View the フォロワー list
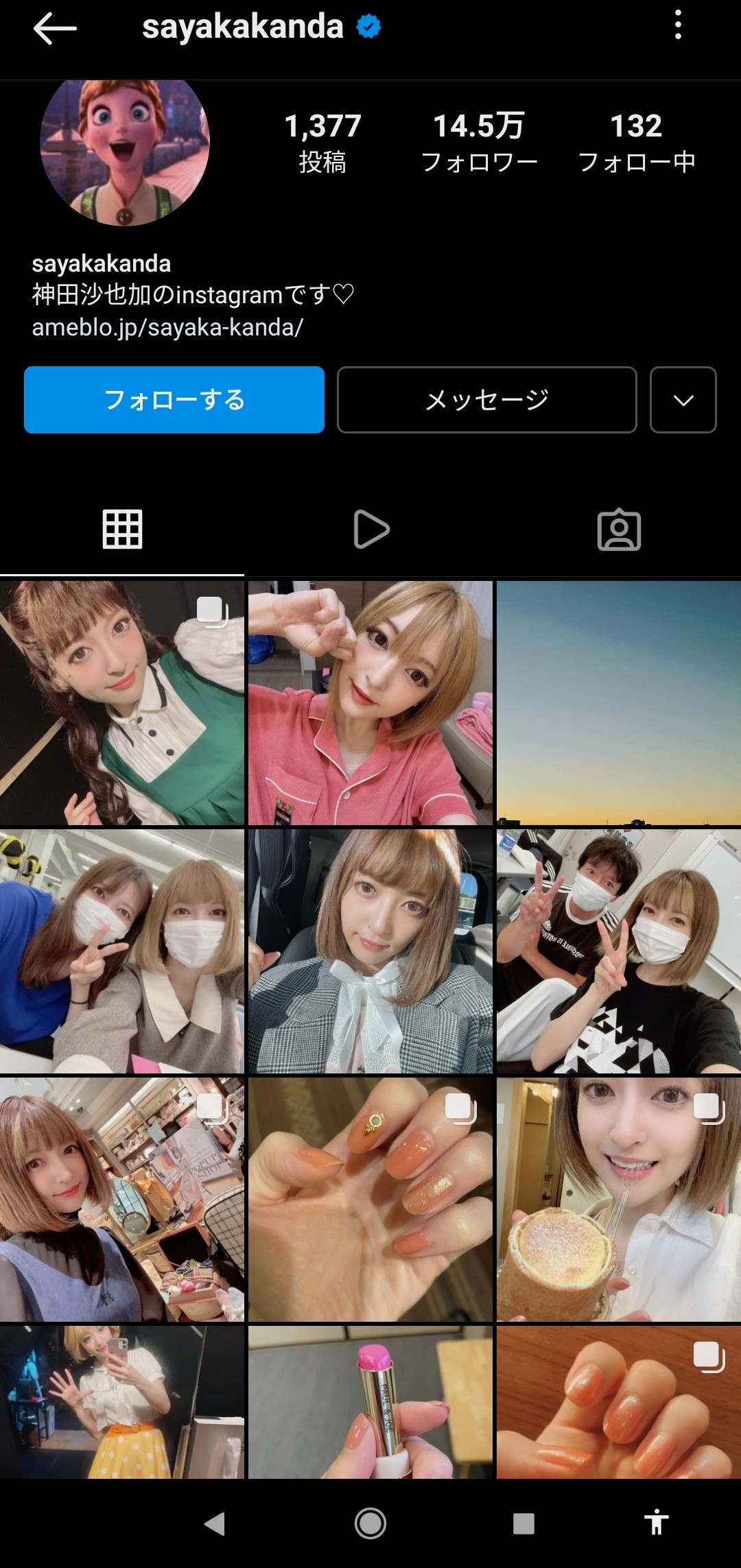This screenshot has height=1568, width=741. coord(479,142)
